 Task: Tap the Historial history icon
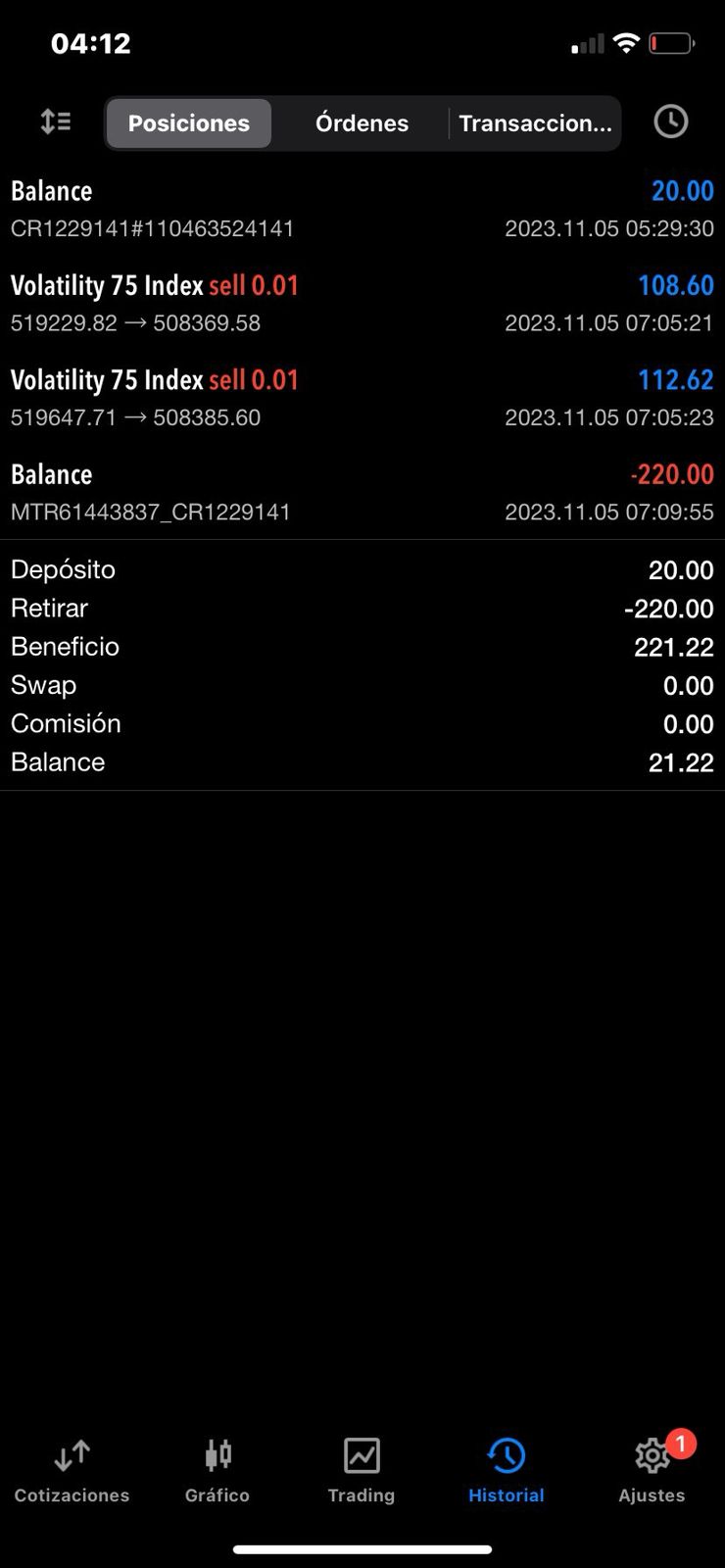[506, 1468]
